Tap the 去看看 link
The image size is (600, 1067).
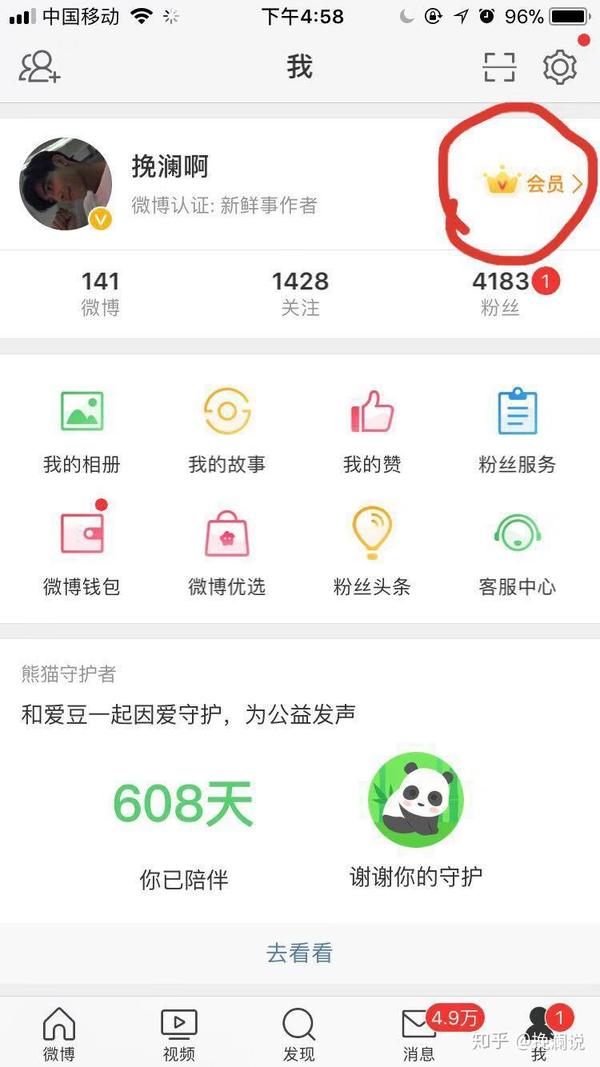click(x=299, y=953)
